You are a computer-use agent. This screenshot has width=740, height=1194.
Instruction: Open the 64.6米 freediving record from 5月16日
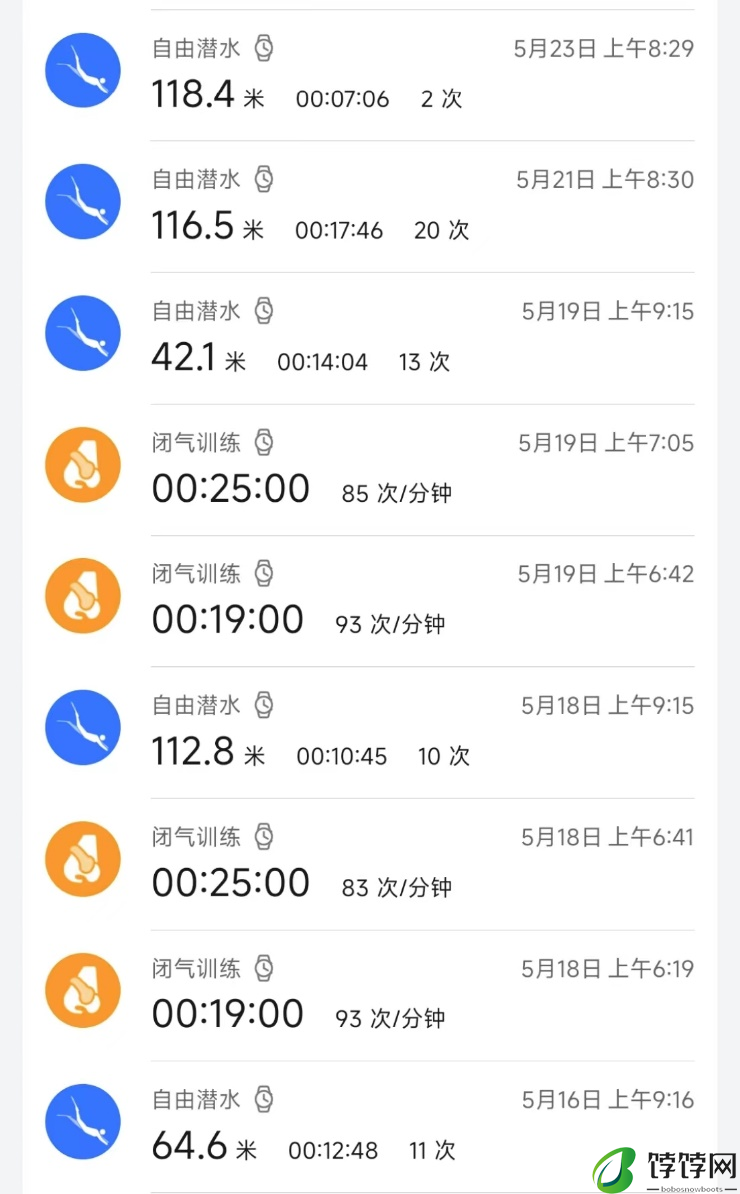click(x=369, y=1127)
